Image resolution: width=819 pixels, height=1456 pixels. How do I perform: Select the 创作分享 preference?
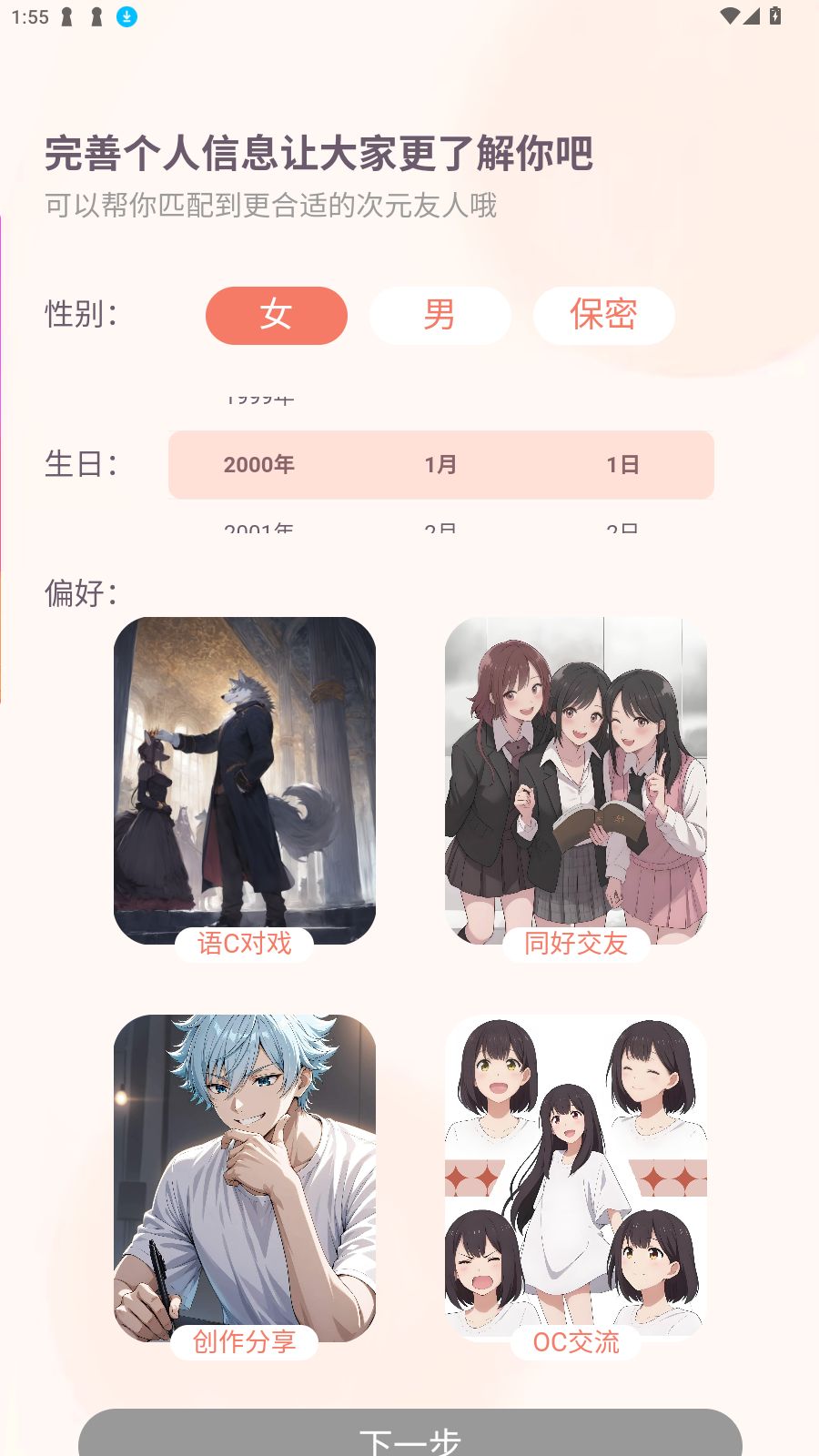[244, 1342]
